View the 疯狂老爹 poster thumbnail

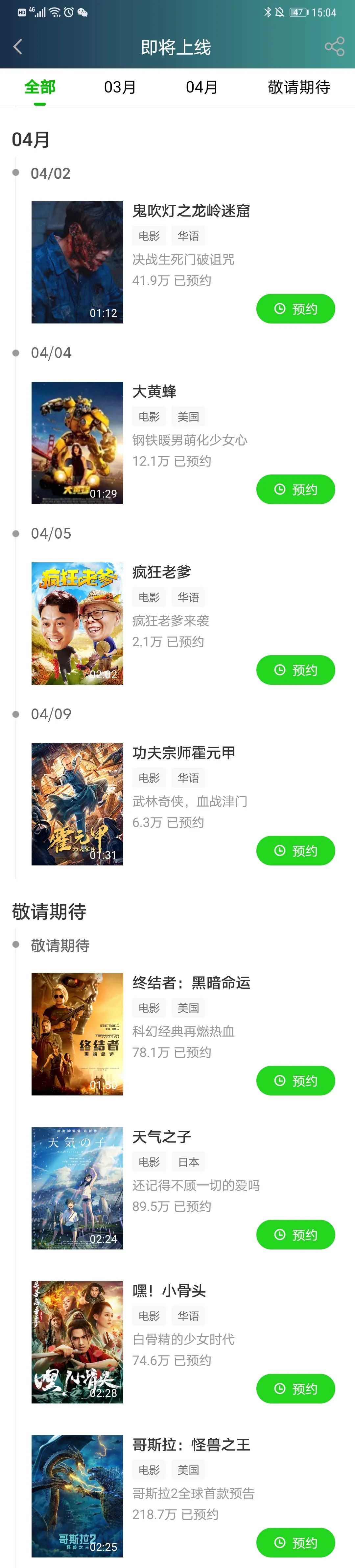tap(77, 623)
